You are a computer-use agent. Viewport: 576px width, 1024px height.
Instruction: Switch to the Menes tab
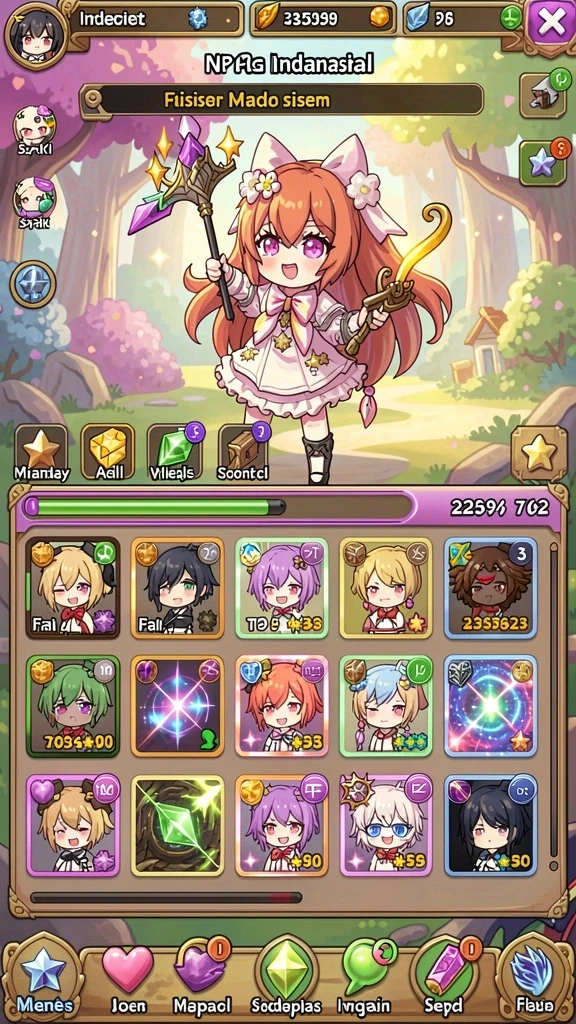[43, 977]
